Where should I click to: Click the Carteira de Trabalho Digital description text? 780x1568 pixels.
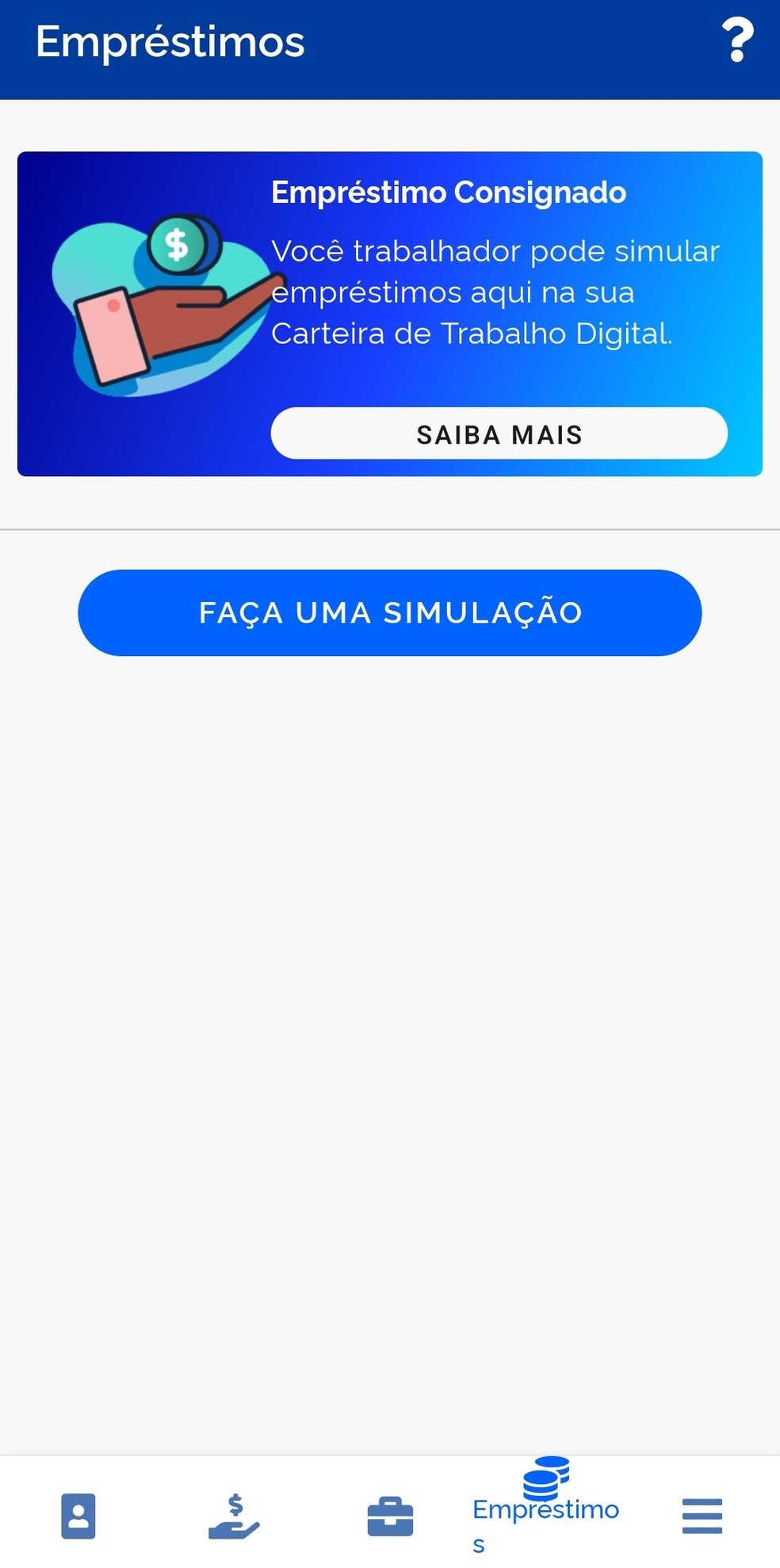click(495, 293)
